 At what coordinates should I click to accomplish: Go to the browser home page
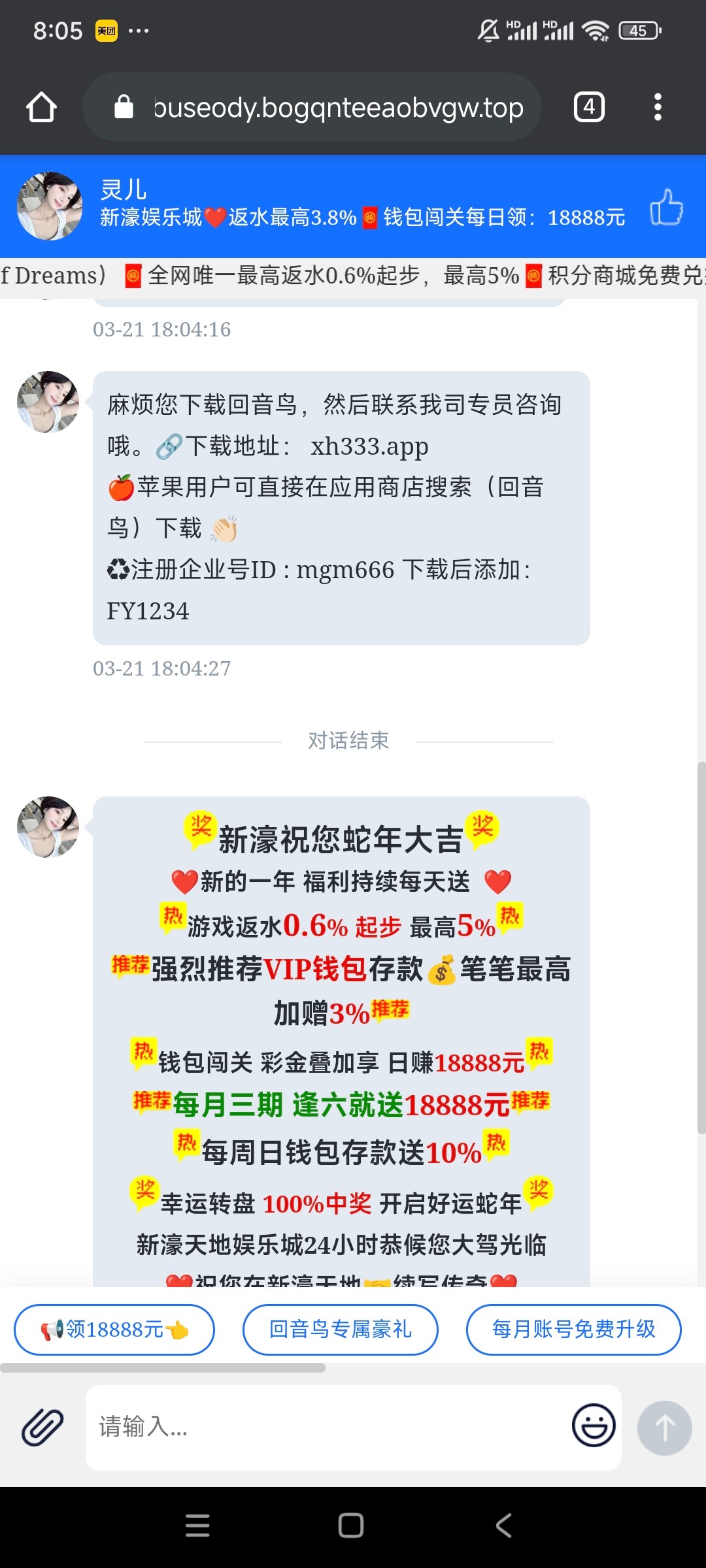coord(41,107)
